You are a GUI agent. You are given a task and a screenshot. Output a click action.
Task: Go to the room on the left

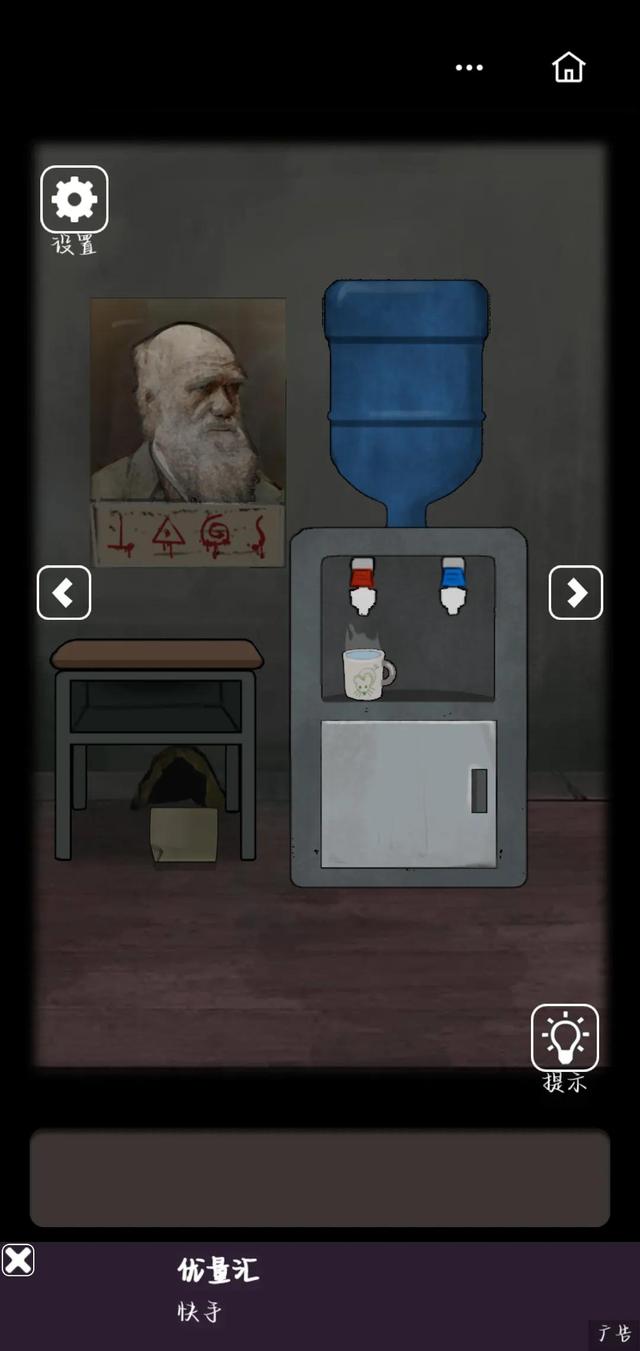point(64,593)
